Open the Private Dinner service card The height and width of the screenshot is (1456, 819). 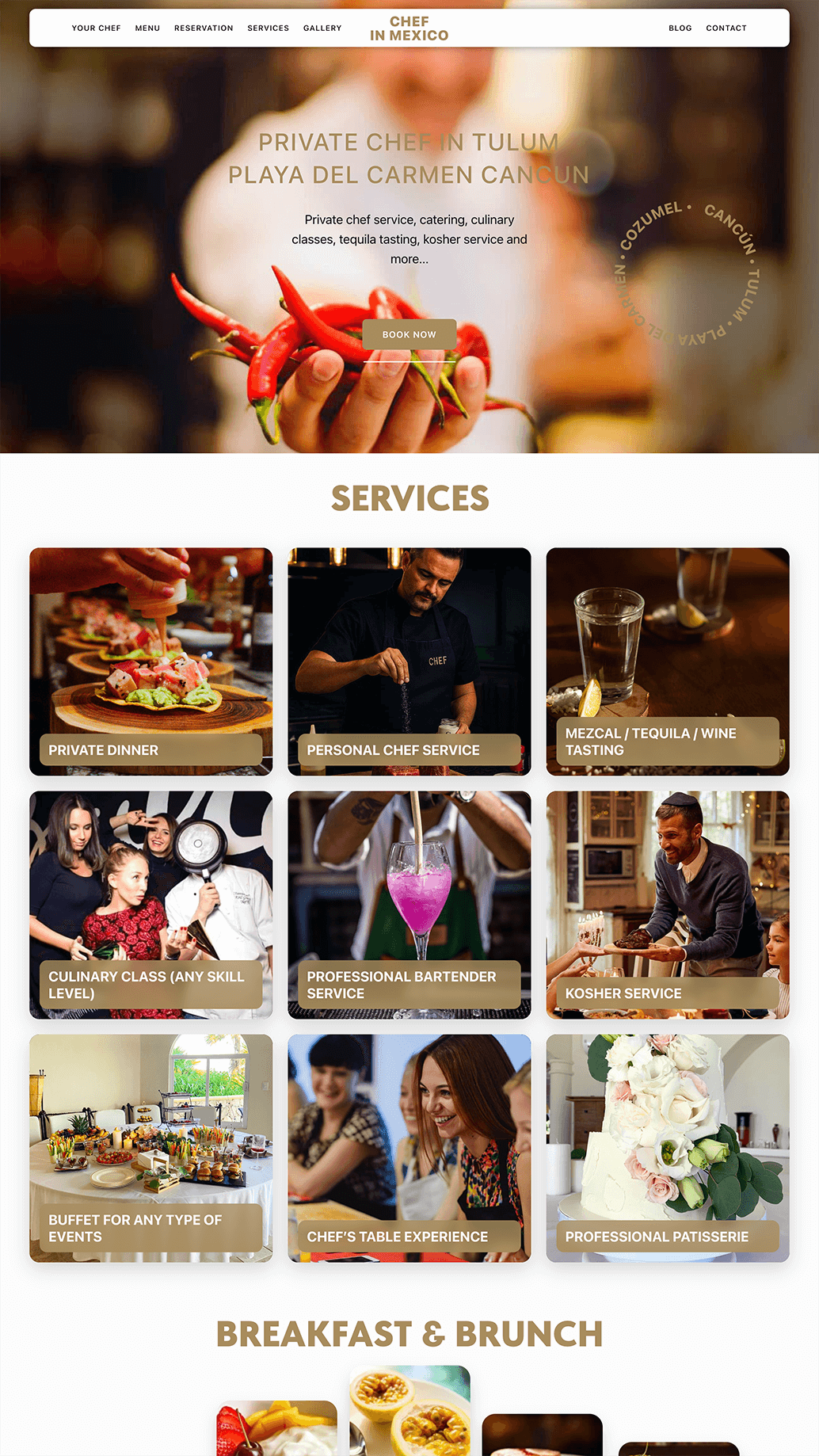tap(150, 661)
